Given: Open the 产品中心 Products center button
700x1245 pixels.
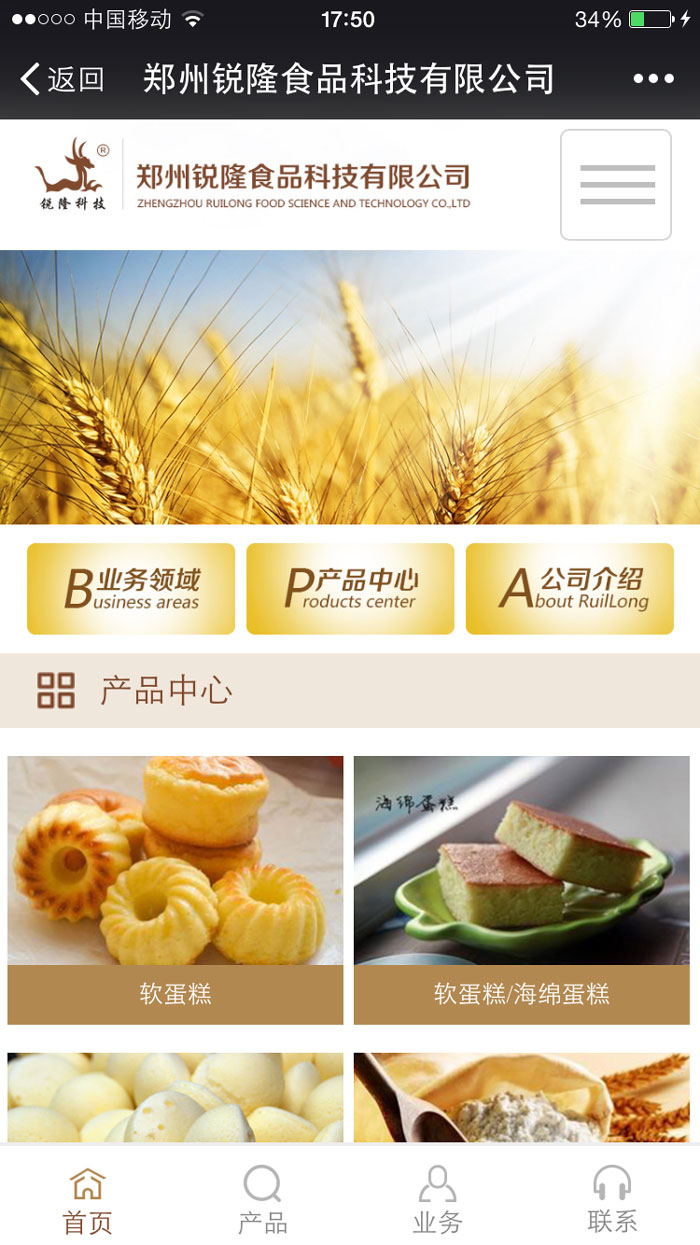Looking at the screenshot, I should 350,589.
